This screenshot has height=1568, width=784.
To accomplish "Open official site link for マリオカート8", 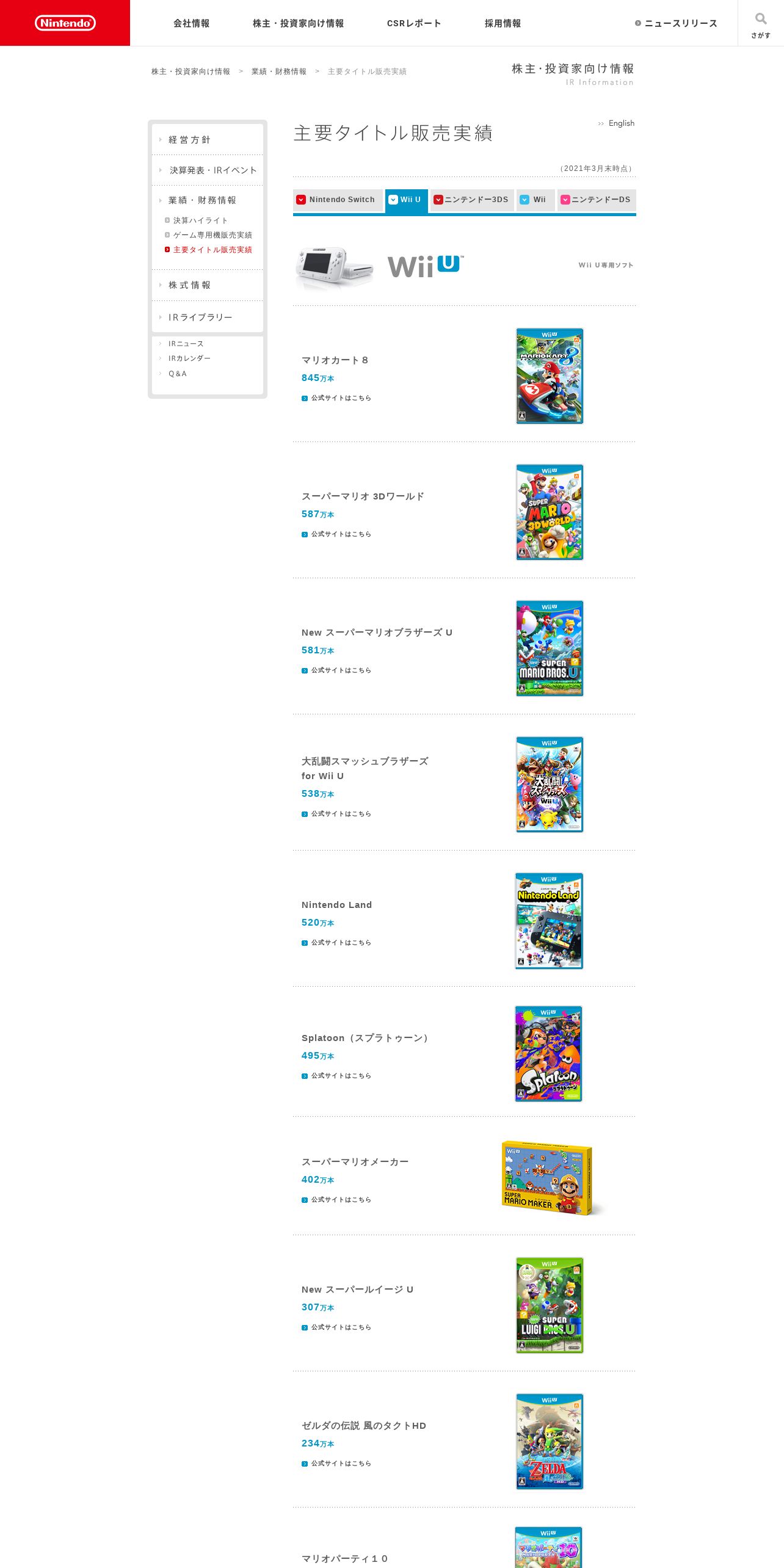I will (336, 398).
